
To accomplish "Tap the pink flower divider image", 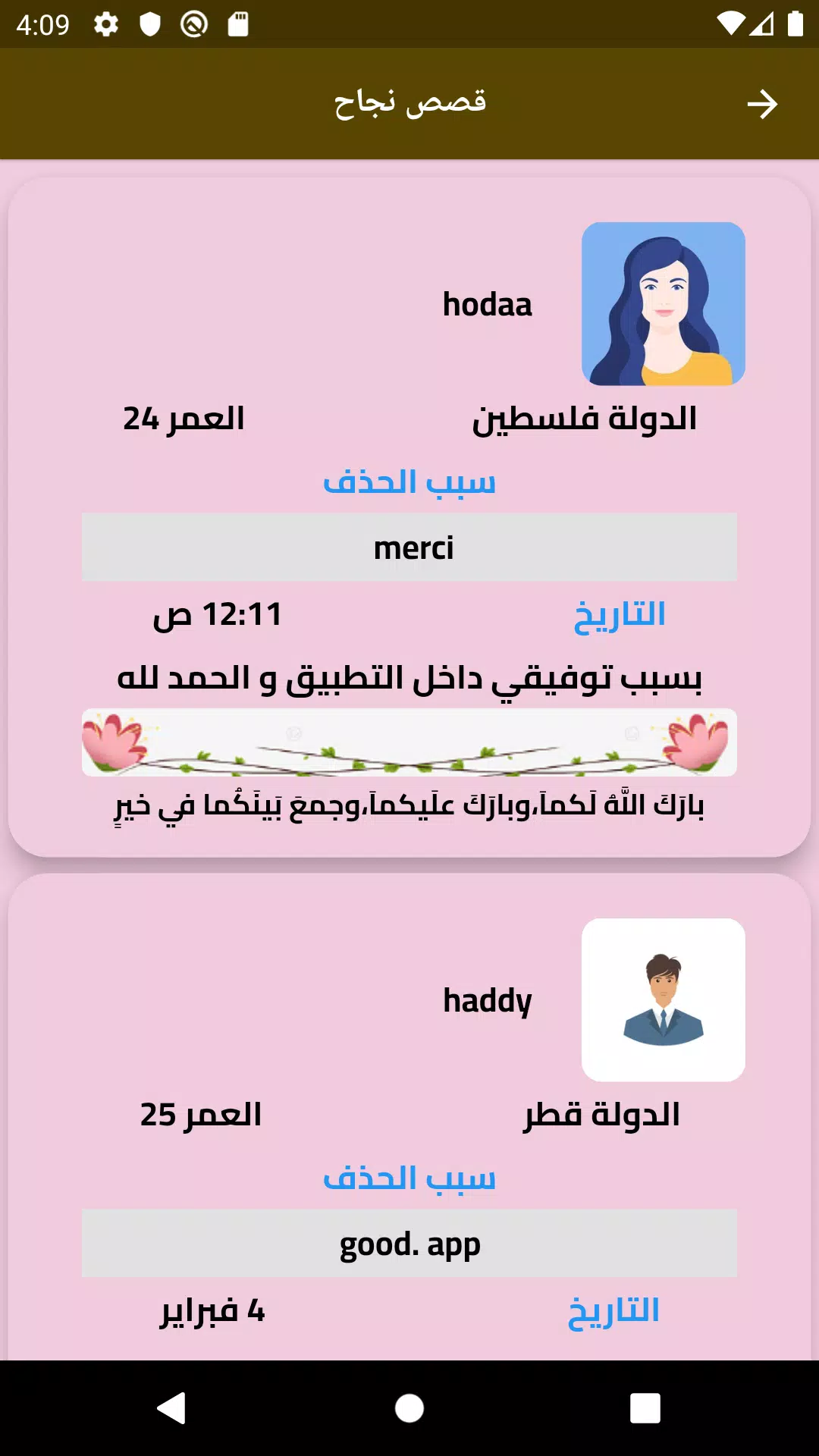I will coord(409,744).
